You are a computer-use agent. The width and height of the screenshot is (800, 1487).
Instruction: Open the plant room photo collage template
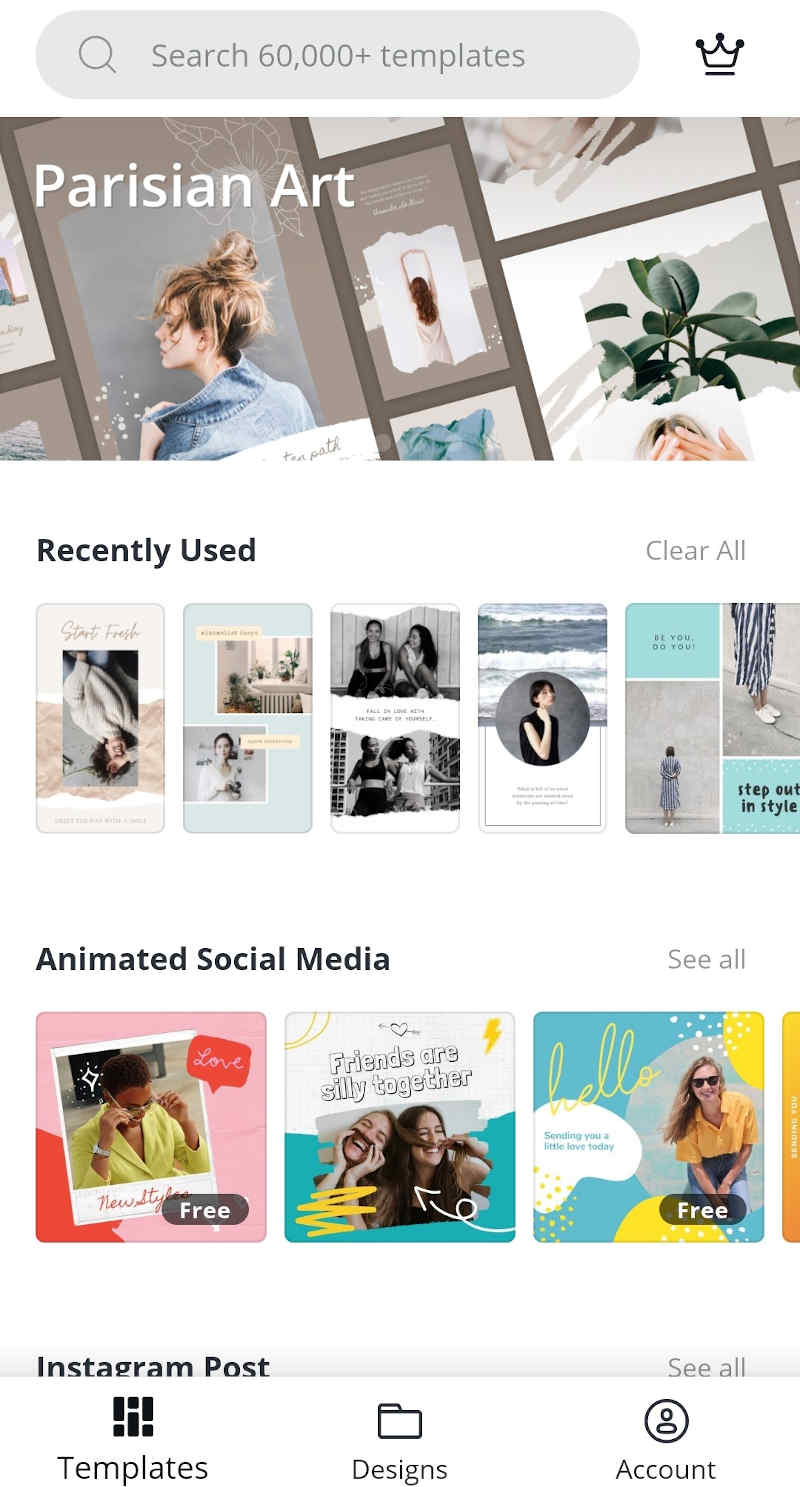(248, 717)
